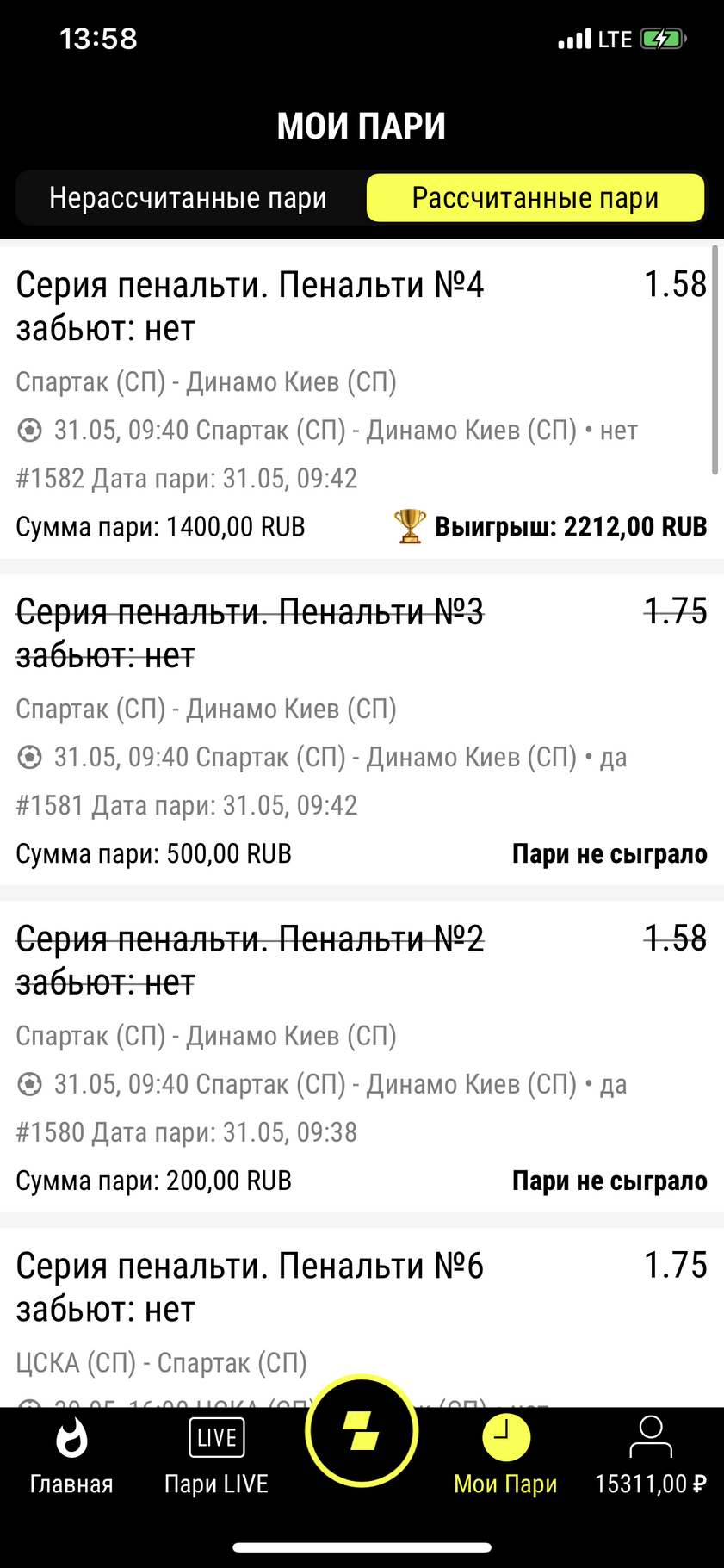Open the won bet on Пенальти №4
The image size is (724, 1568).
coord(362,403)
